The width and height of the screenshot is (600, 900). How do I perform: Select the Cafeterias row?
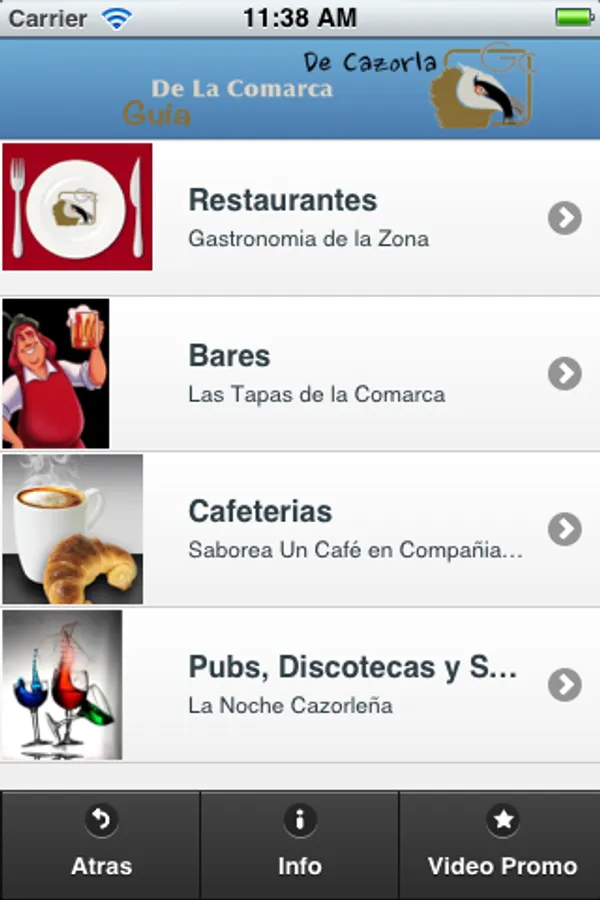300,529
